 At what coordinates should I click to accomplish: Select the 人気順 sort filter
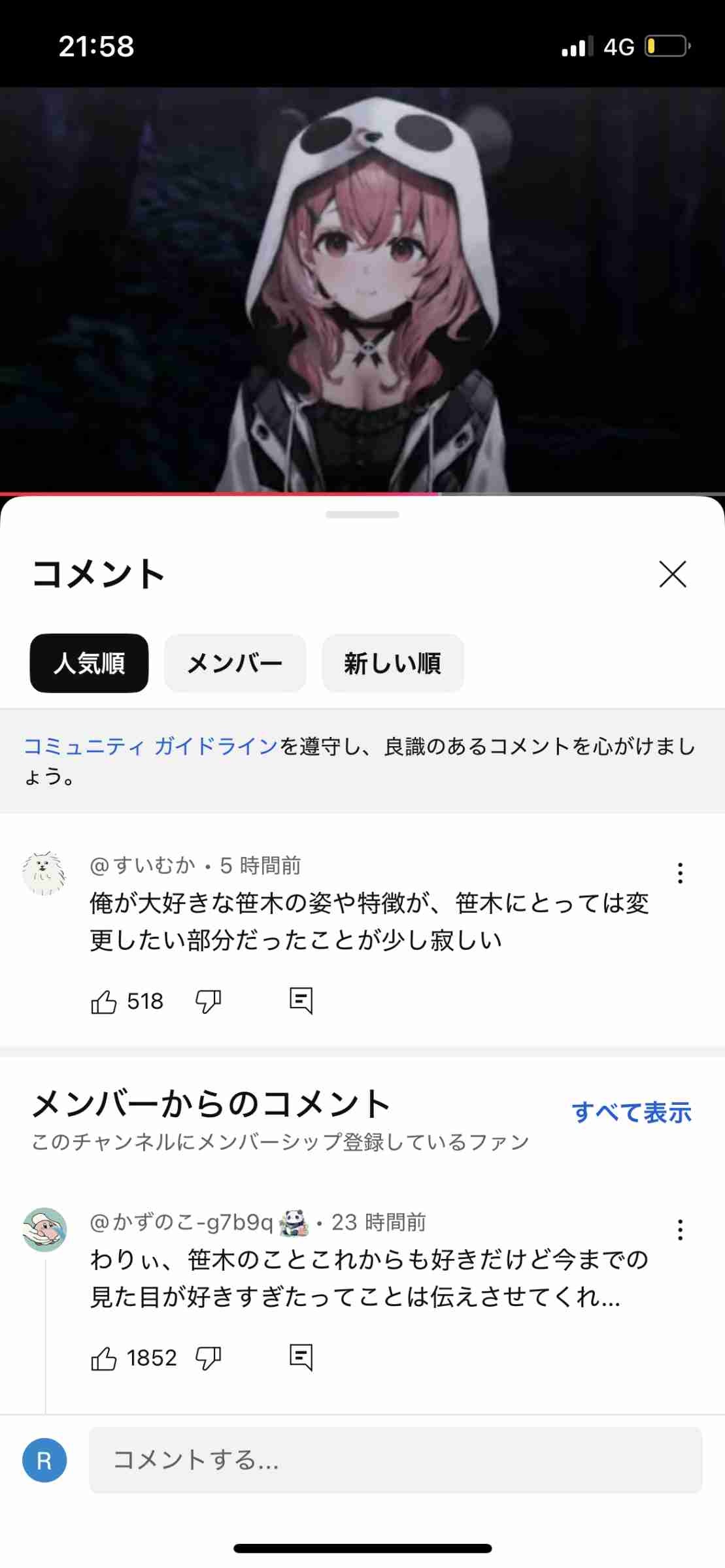click(x=88, y=662)
